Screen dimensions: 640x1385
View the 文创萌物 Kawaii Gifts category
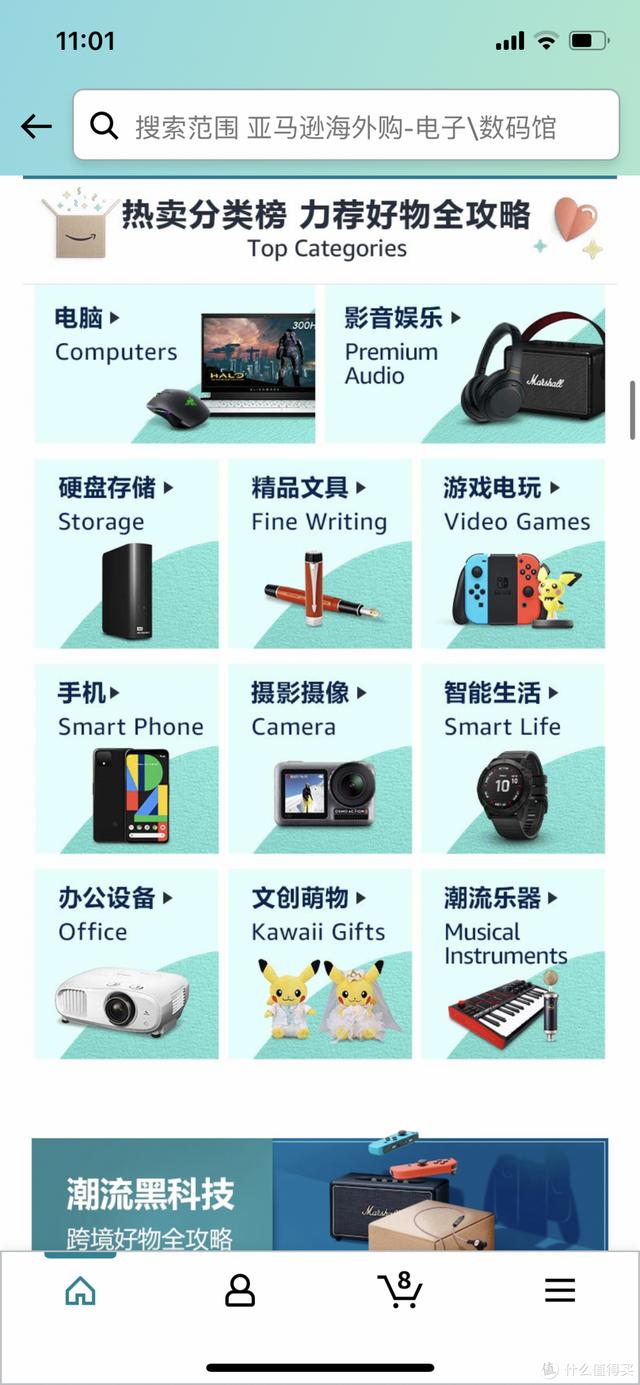(319, 963)
